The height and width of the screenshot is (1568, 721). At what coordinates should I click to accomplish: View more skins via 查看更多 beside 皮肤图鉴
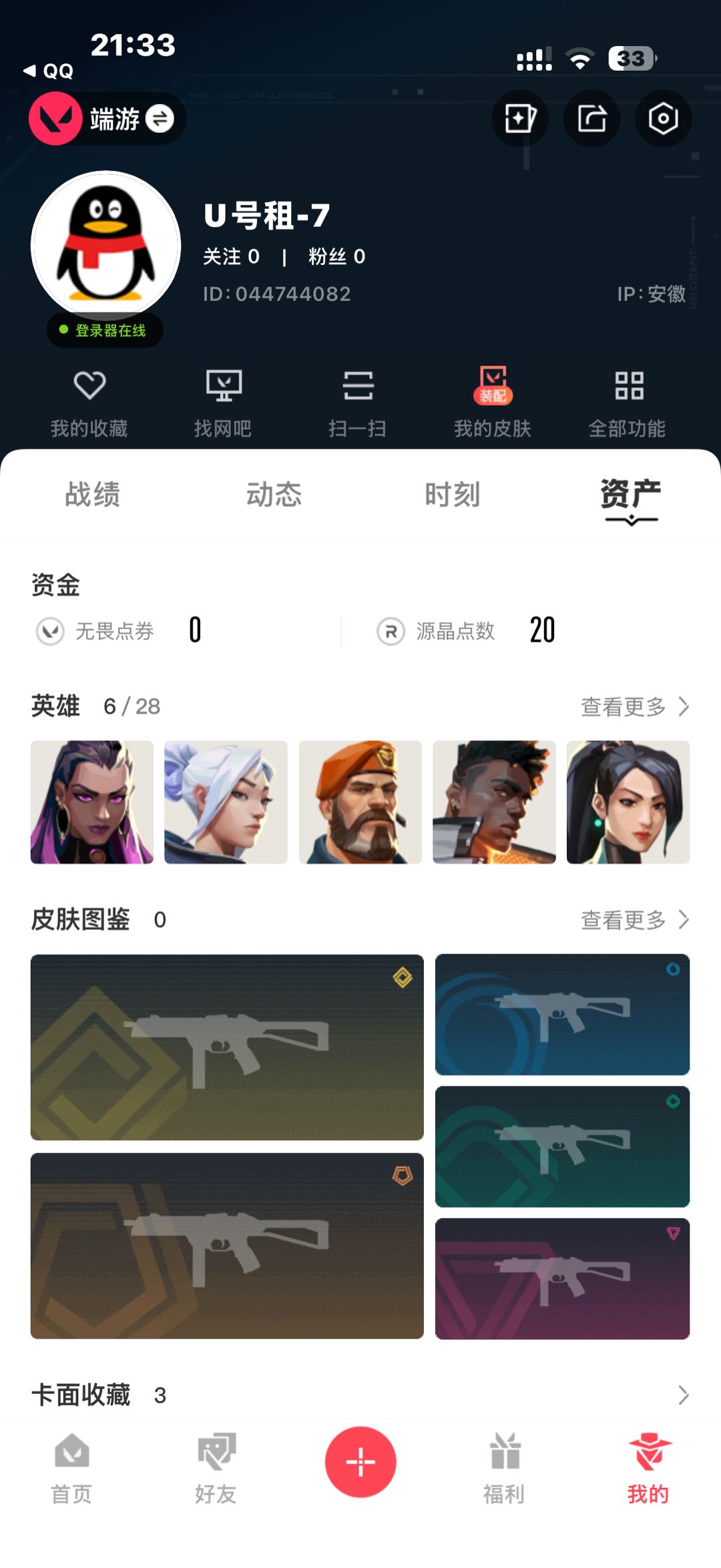pos(634,920)
